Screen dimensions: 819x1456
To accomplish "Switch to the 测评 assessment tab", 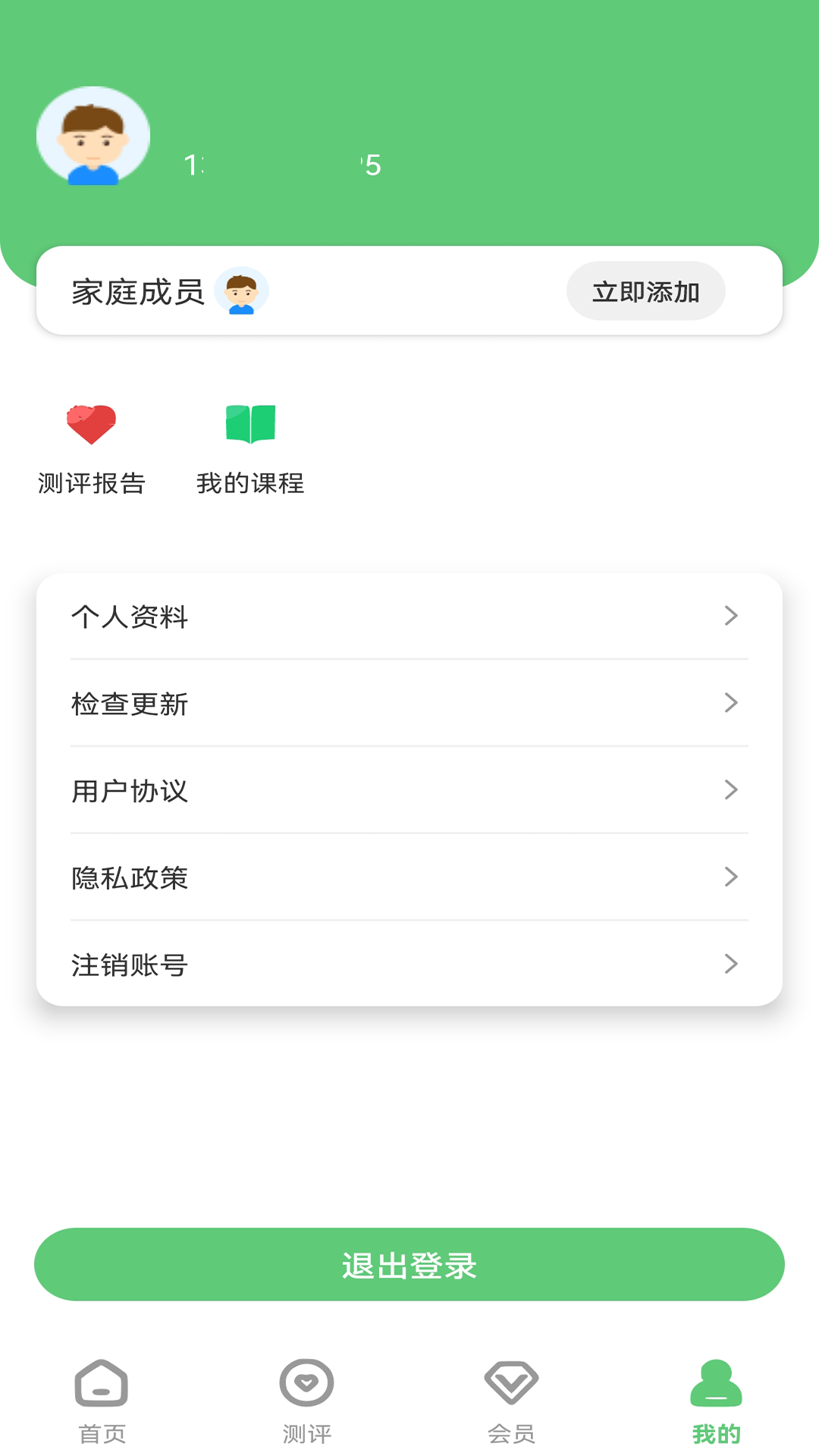I will pos(306,1401).
